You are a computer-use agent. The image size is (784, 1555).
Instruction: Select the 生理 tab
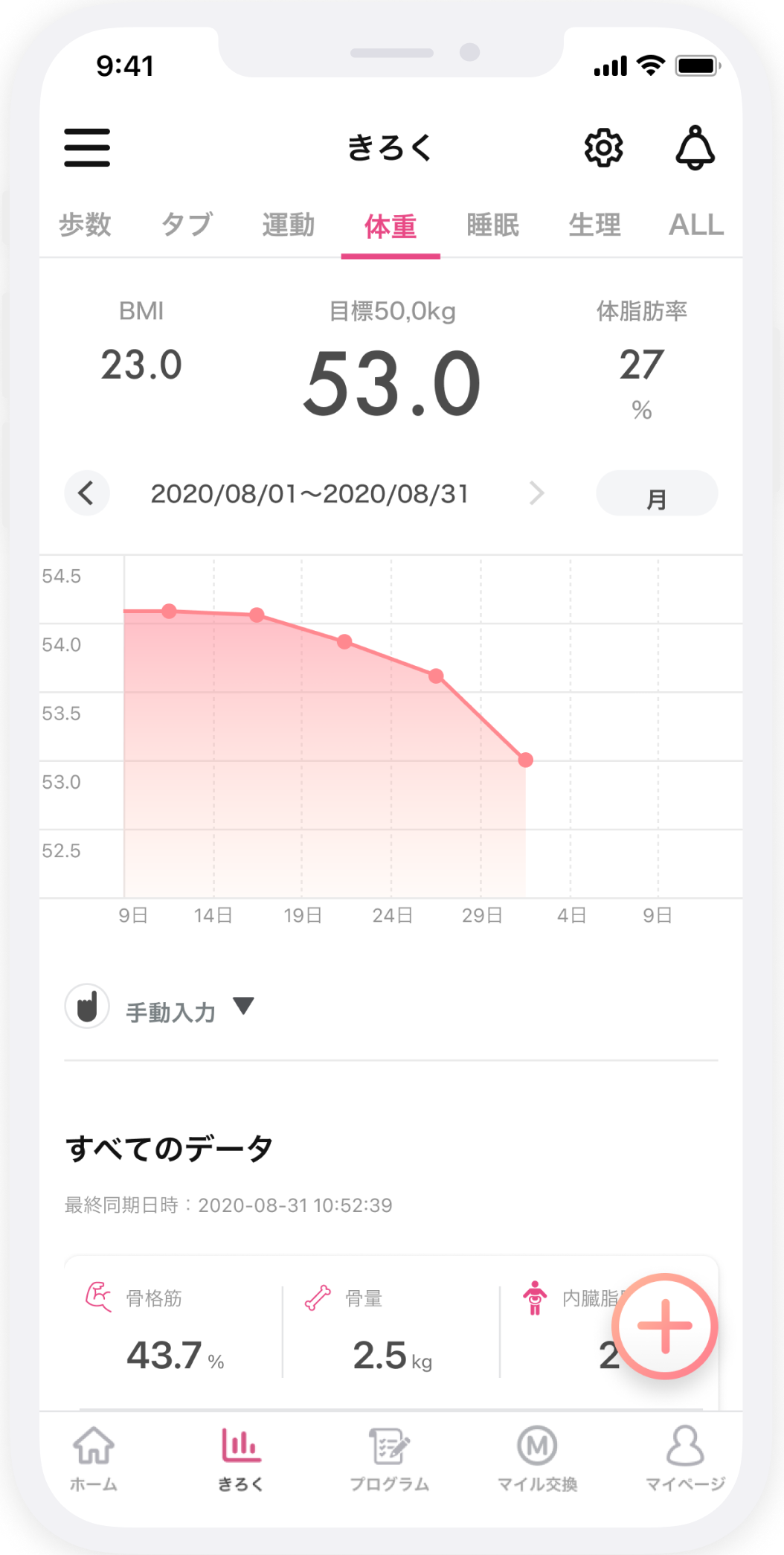tap(594, 225)
